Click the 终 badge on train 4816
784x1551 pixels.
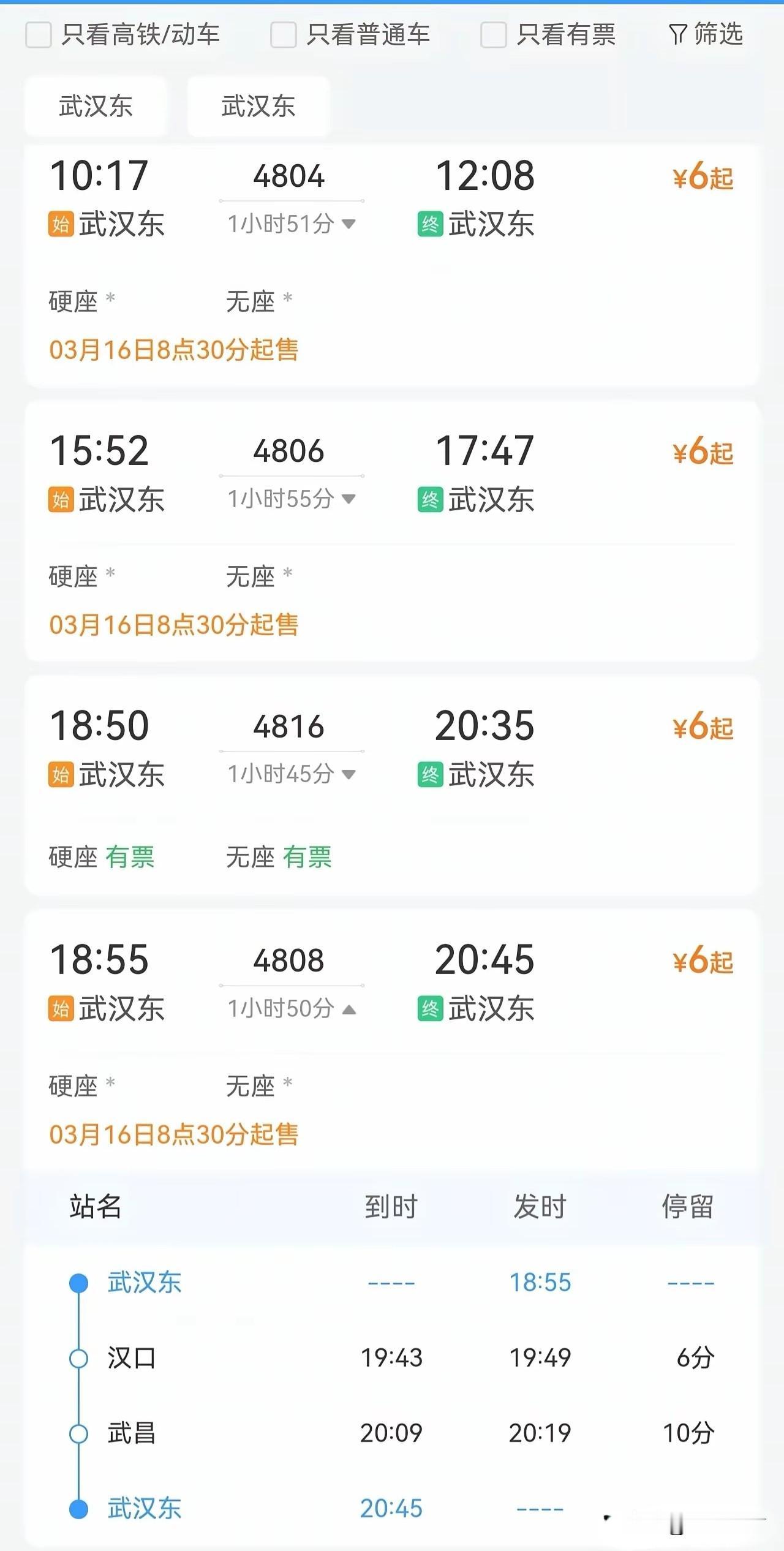[432, 774]
